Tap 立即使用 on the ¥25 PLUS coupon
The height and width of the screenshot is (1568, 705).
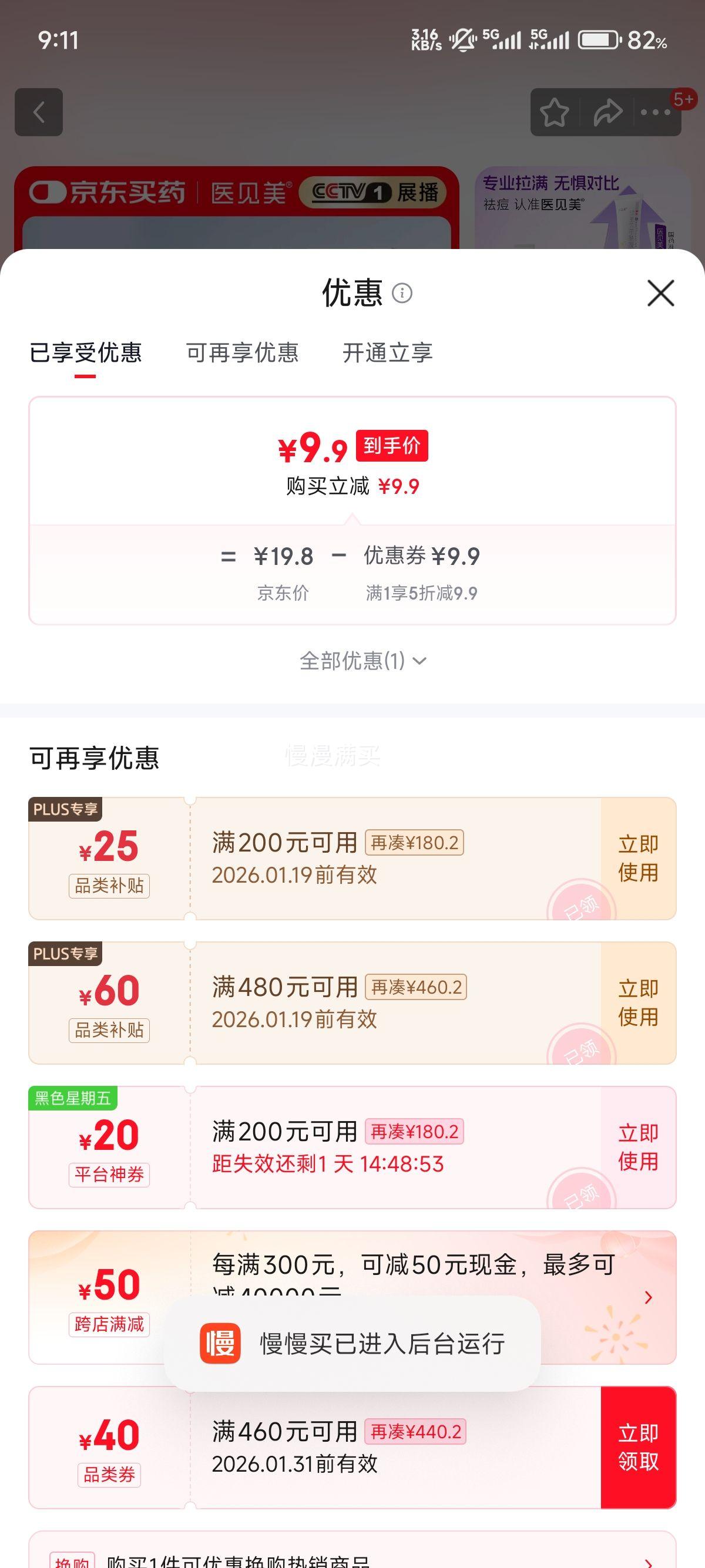pos(638,858)
